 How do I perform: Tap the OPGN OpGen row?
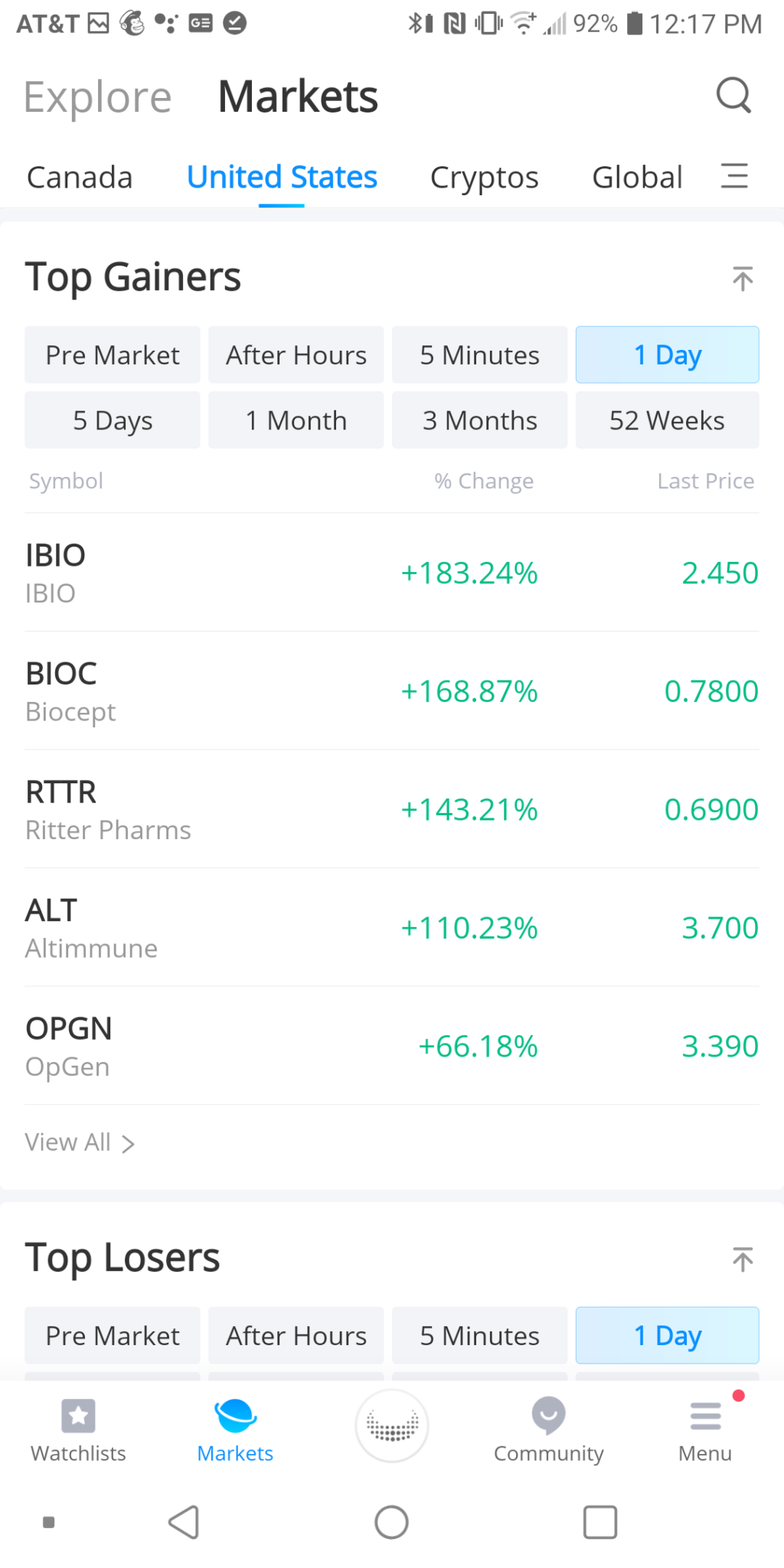point(391,1046)
